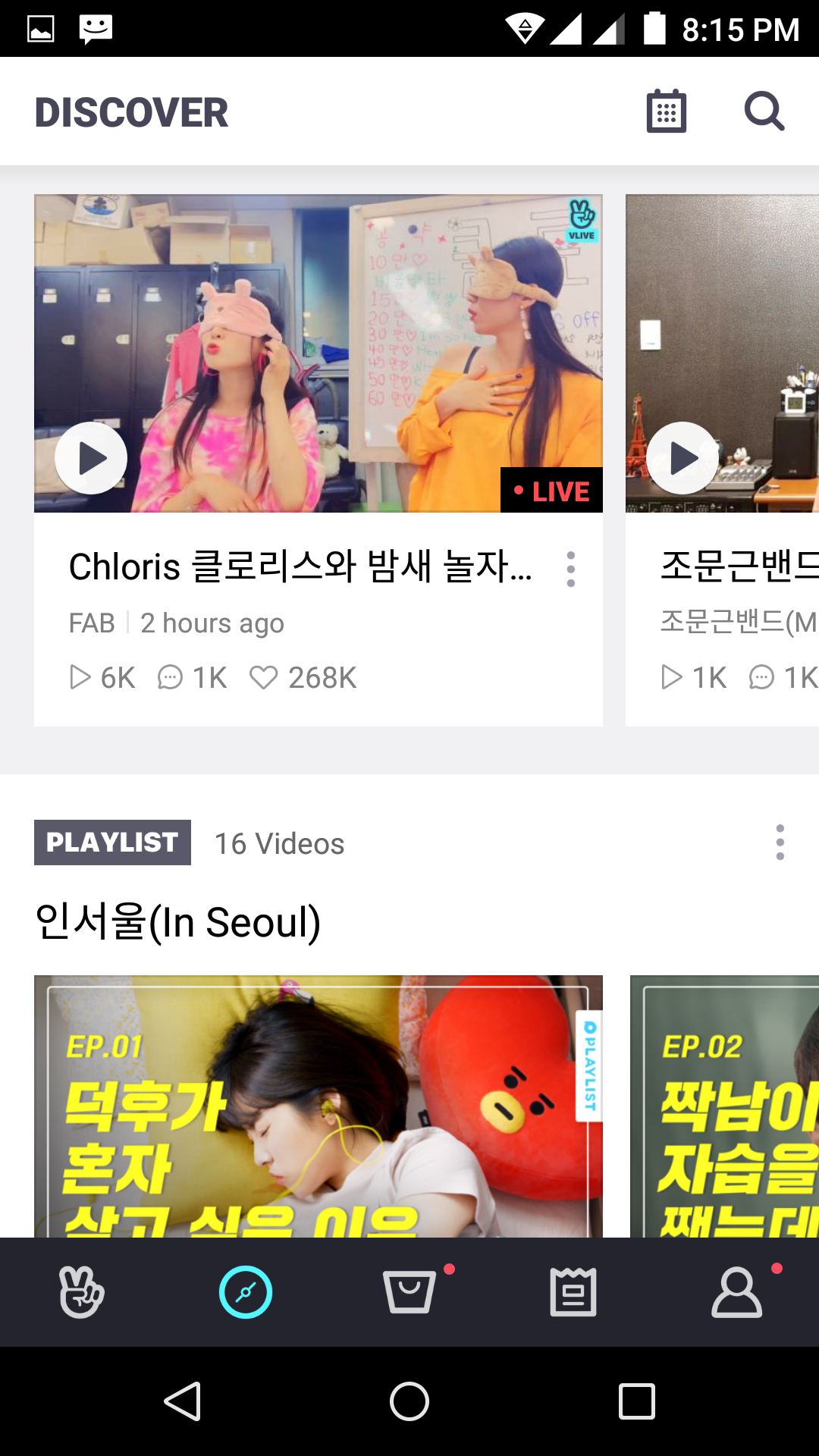The height and width of the screenshot is (1456, 819).
Task: Open the calendar schedule icon
Action: [666, 111]
